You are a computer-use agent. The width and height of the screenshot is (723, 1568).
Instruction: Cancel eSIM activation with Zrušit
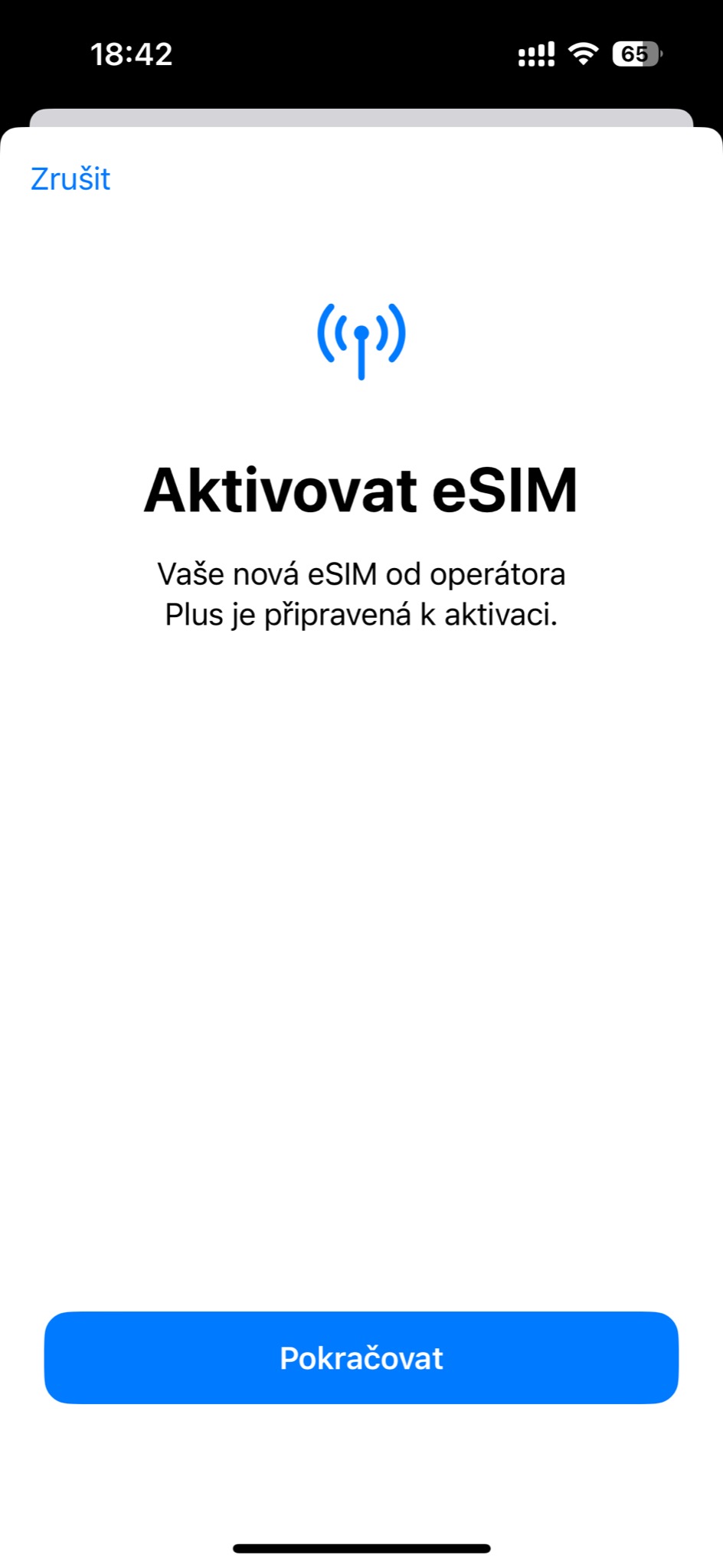click(70, 178)
